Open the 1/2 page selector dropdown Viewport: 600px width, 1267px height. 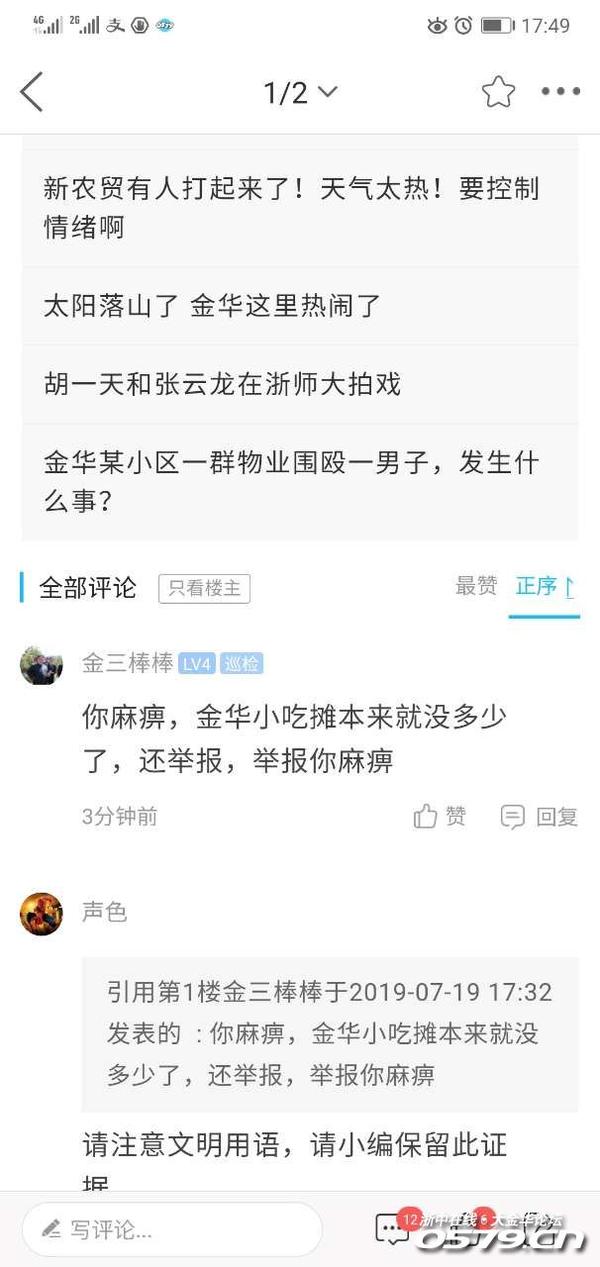pyautogui.click(x=300, y=93)
